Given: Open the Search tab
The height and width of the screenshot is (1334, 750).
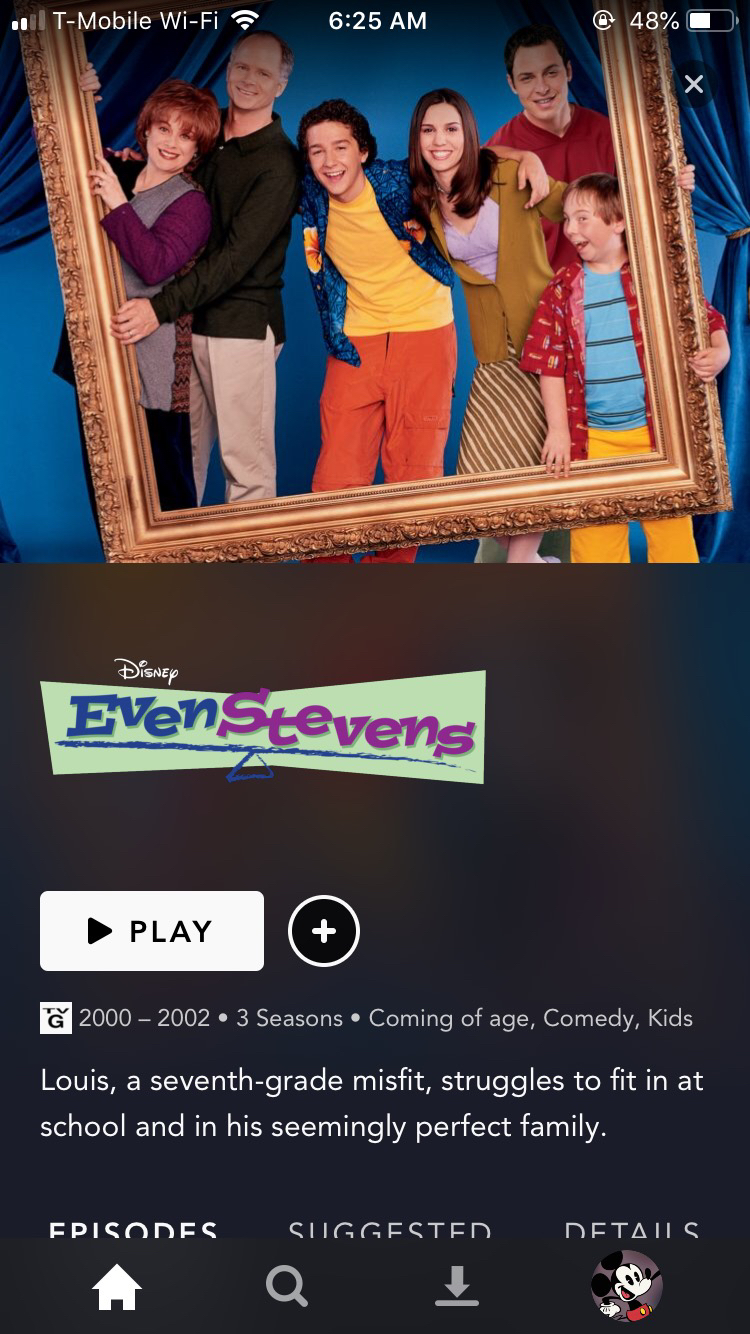Looking at the screenshot, I should (x=287, y=1286).
